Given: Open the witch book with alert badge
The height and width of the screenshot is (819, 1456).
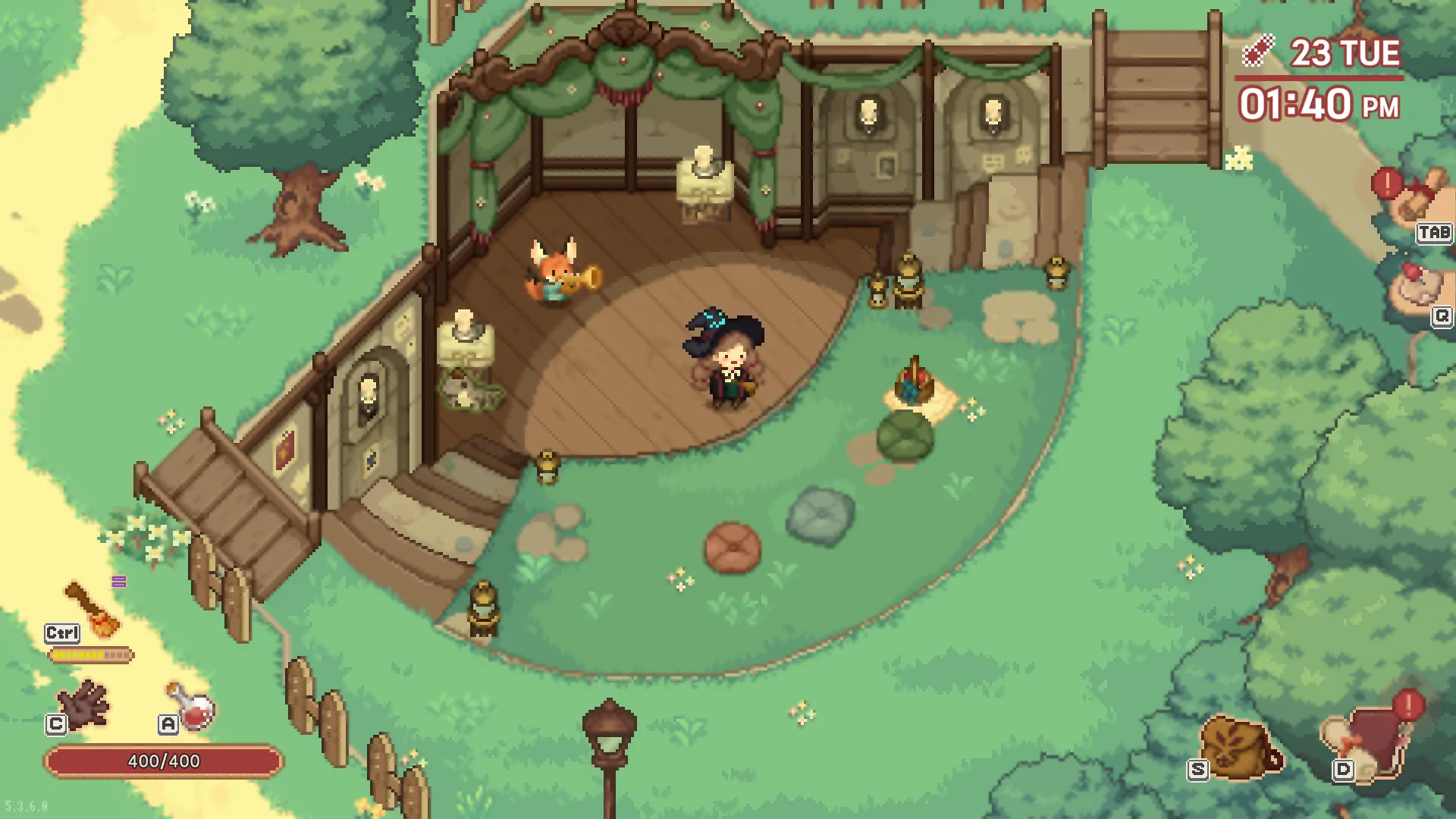Looking at the screenshot, I should click(1371, 743).
